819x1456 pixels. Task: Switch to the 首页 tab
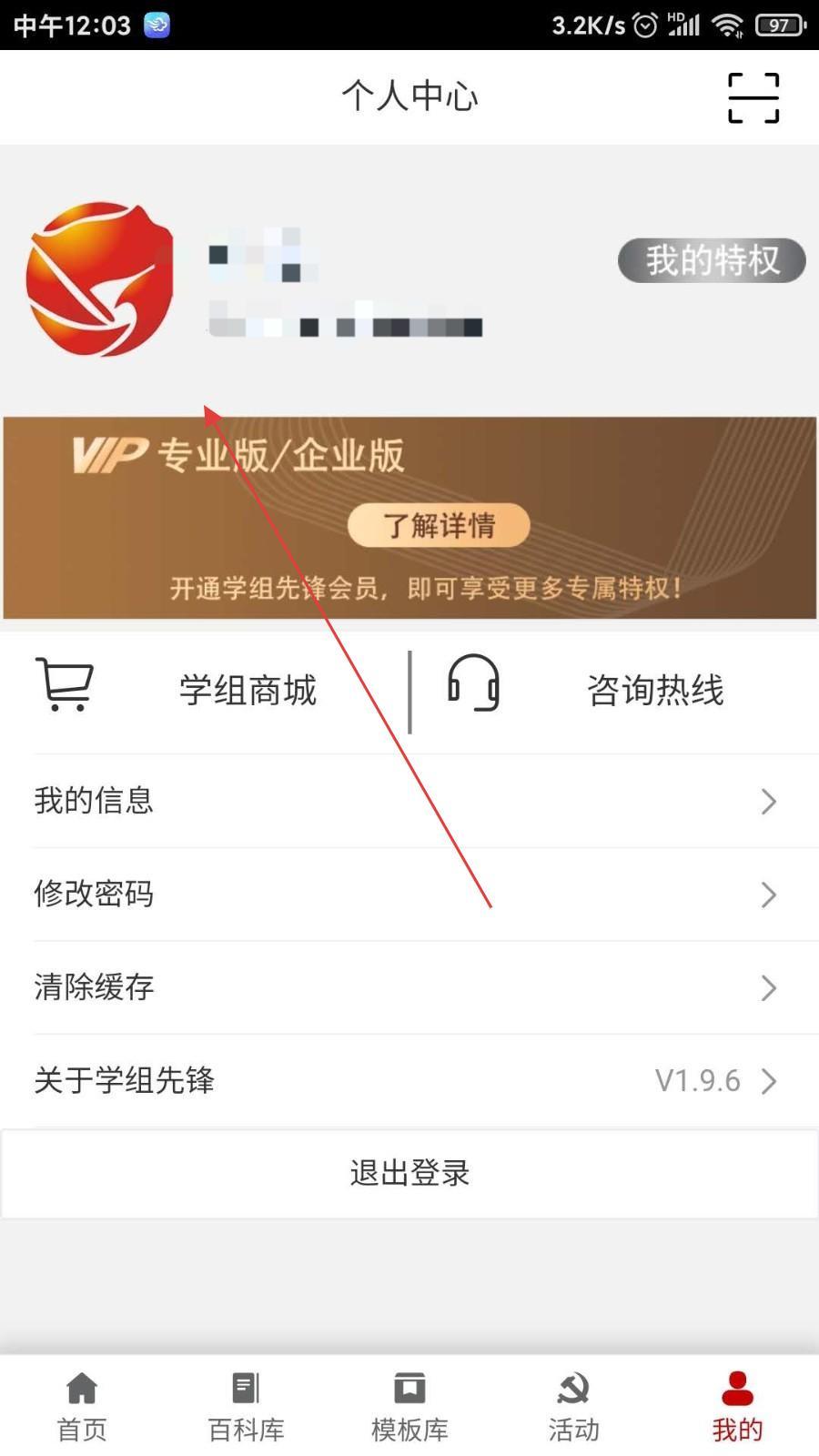(82, 1407)
